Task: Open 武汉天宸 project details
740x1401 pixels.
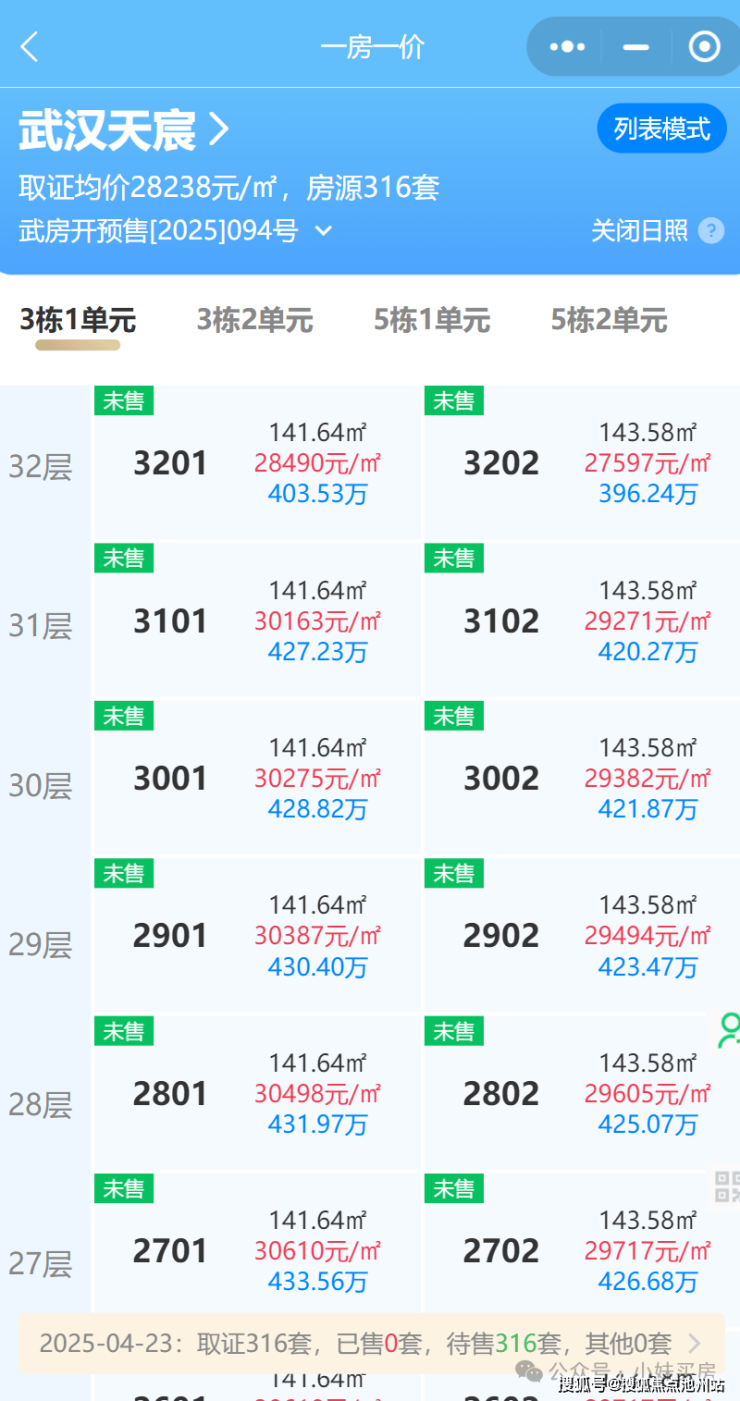Action: 125,130
